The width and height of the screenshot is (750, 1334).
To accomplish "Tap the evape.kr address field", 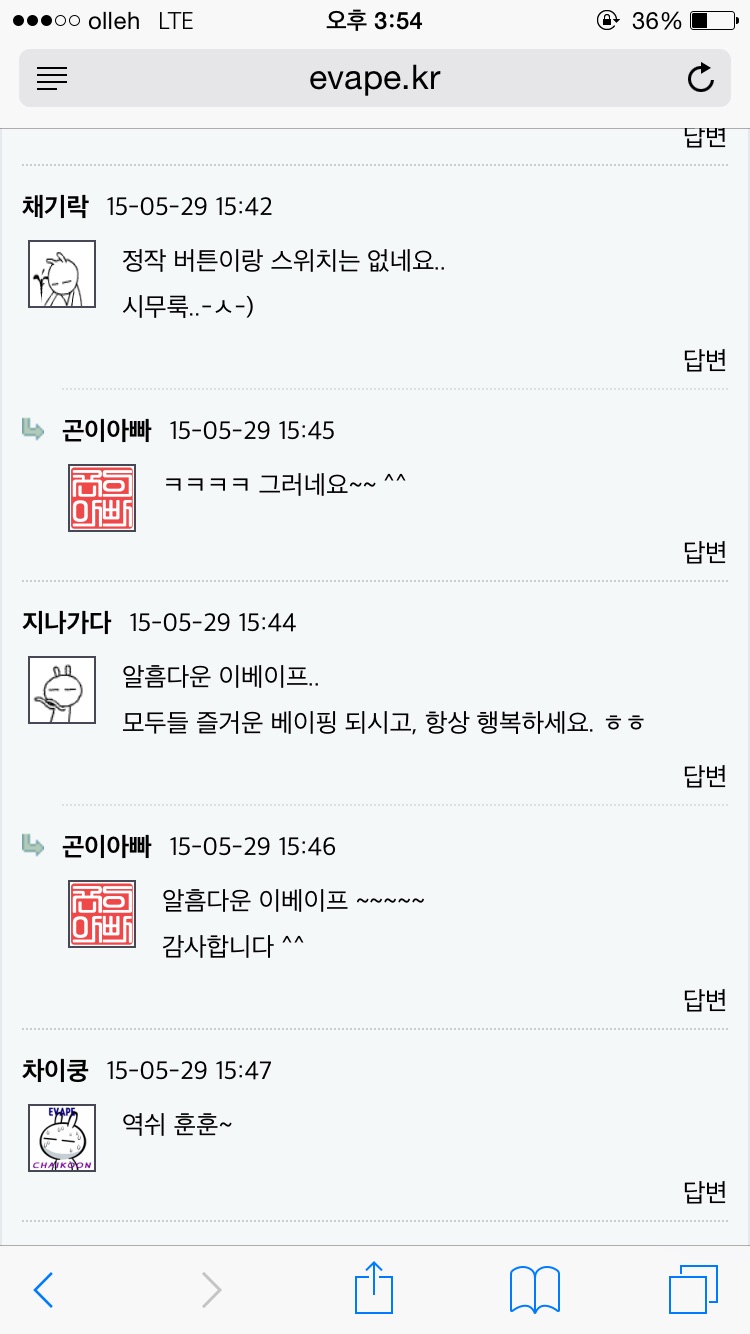I will 374,78.
